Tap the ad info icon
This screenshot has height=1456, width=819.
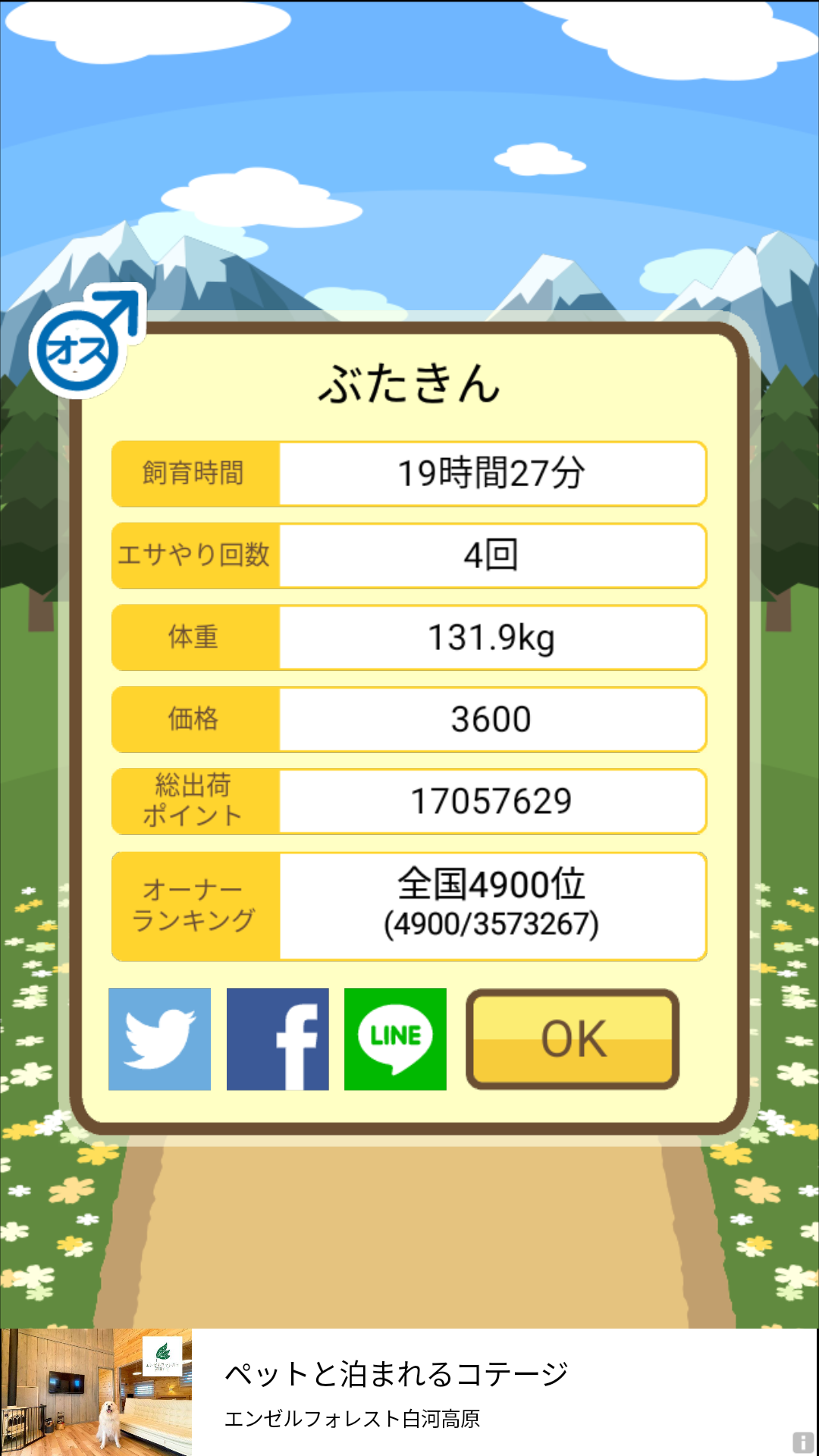tap(803, 1442)
